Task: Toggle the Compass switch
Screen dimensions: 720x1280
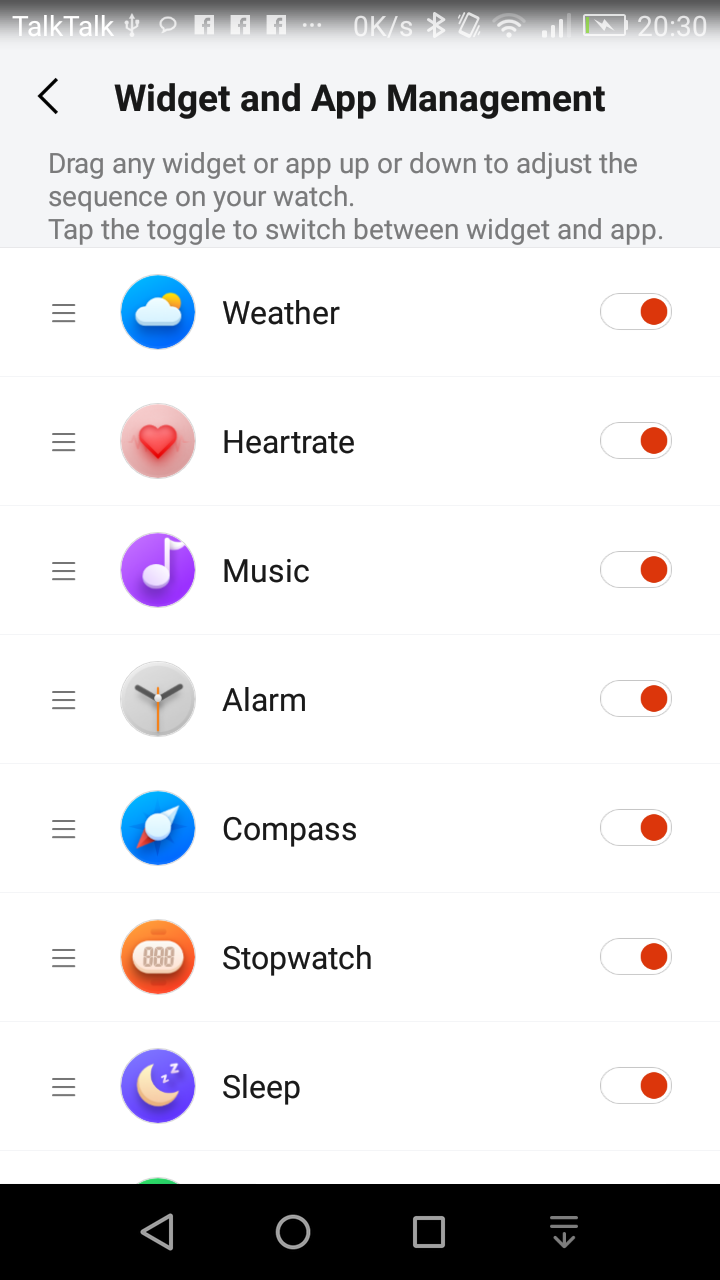Action: pos(635,828)
